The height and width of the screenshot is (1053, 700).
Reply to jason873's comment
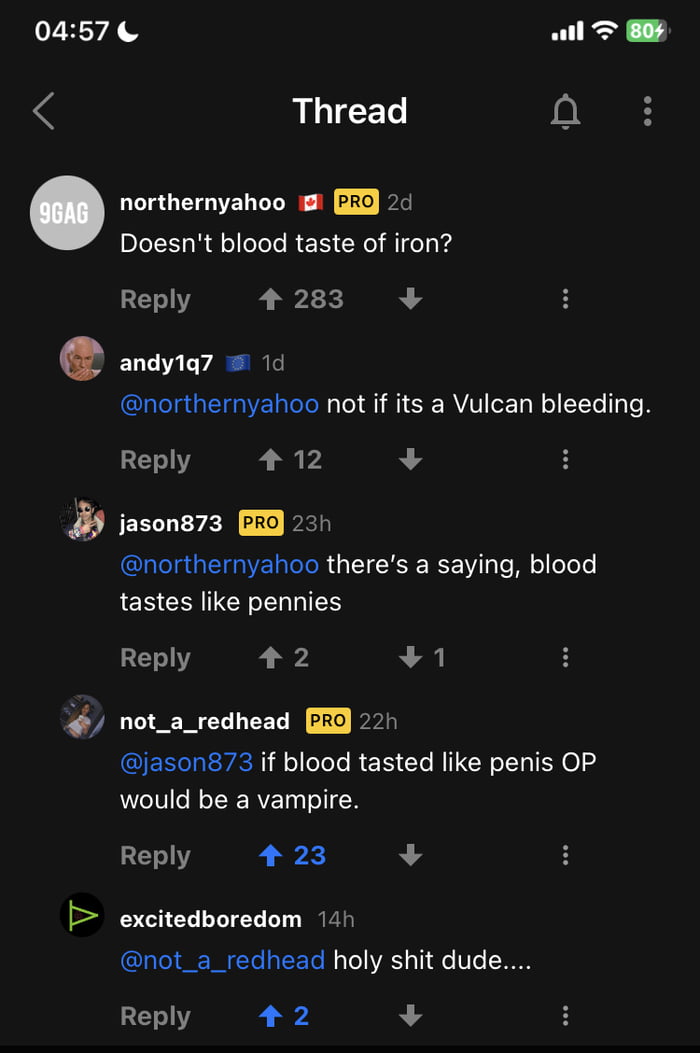[155, 657]
